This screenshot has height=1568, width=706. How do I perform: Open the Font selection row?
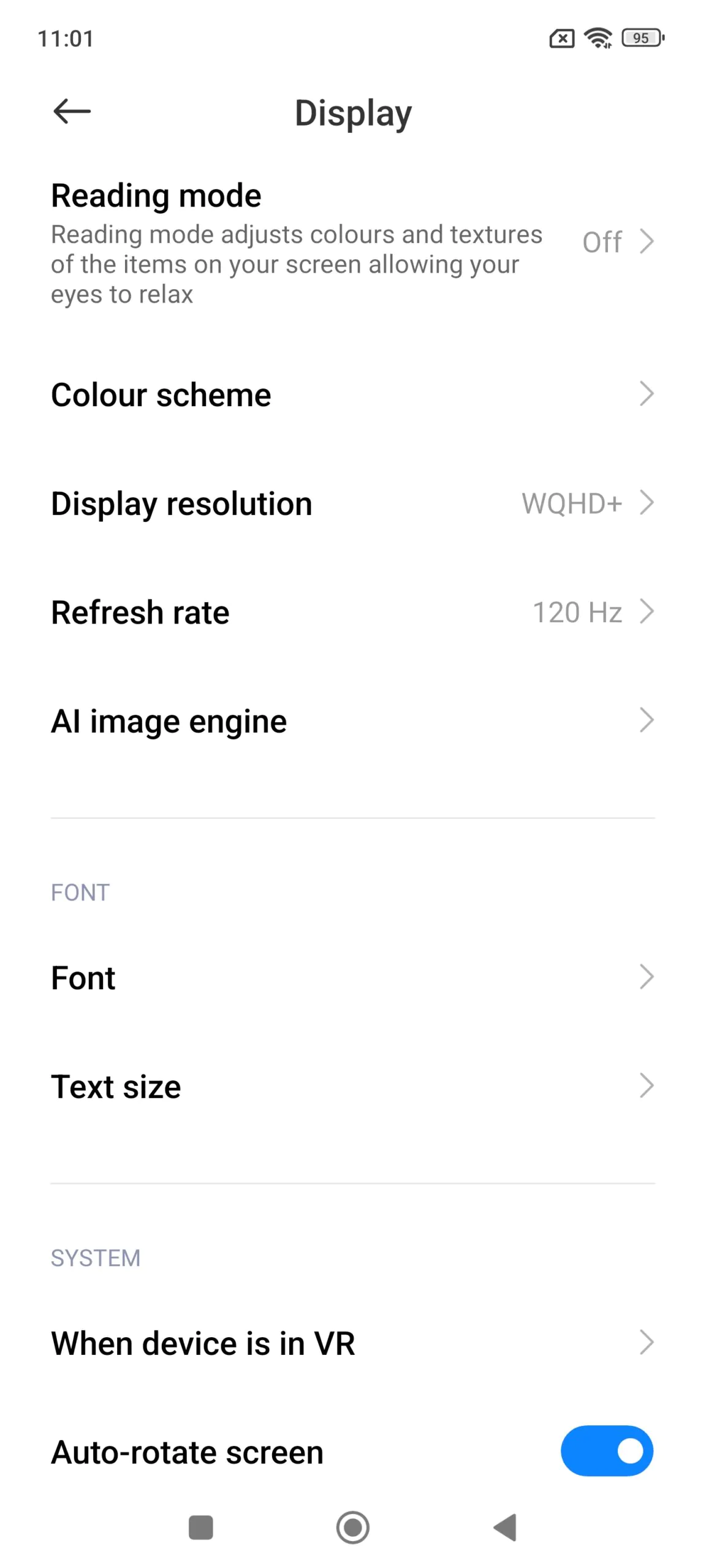[352, 978]
